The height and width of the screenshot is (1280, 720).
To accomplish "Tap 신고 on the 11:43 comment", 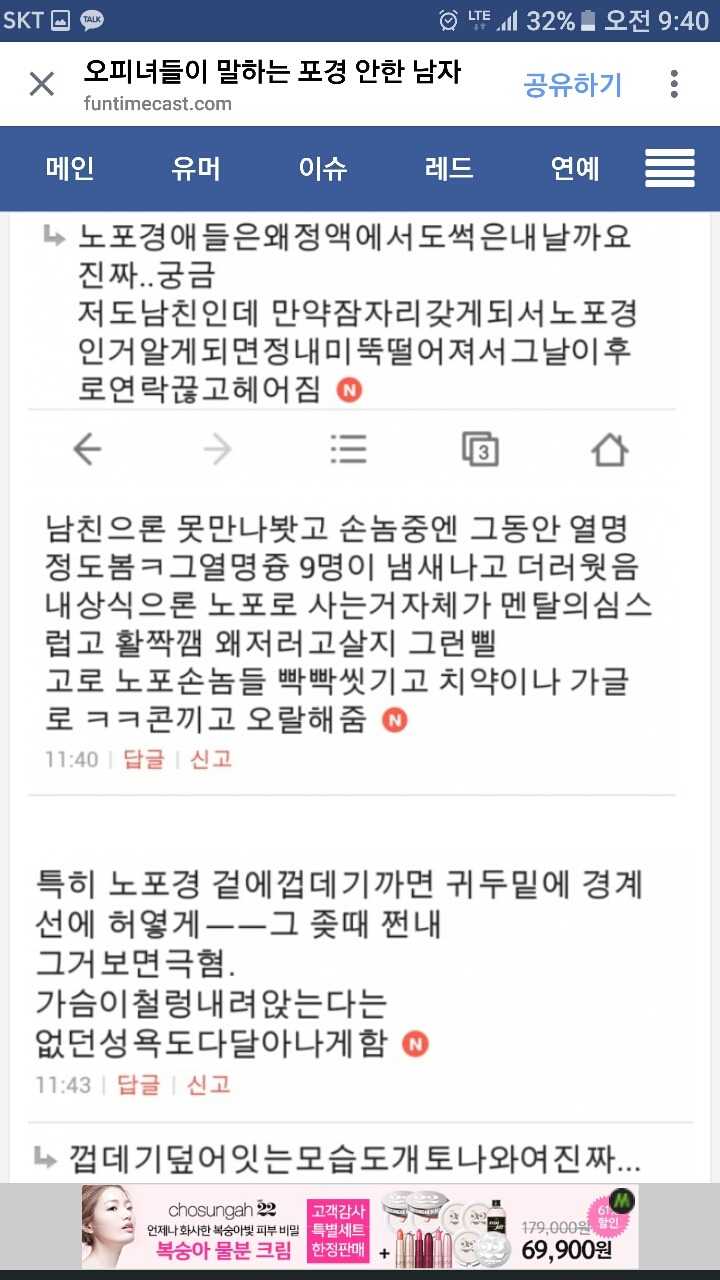I will tap(208, 1084).
